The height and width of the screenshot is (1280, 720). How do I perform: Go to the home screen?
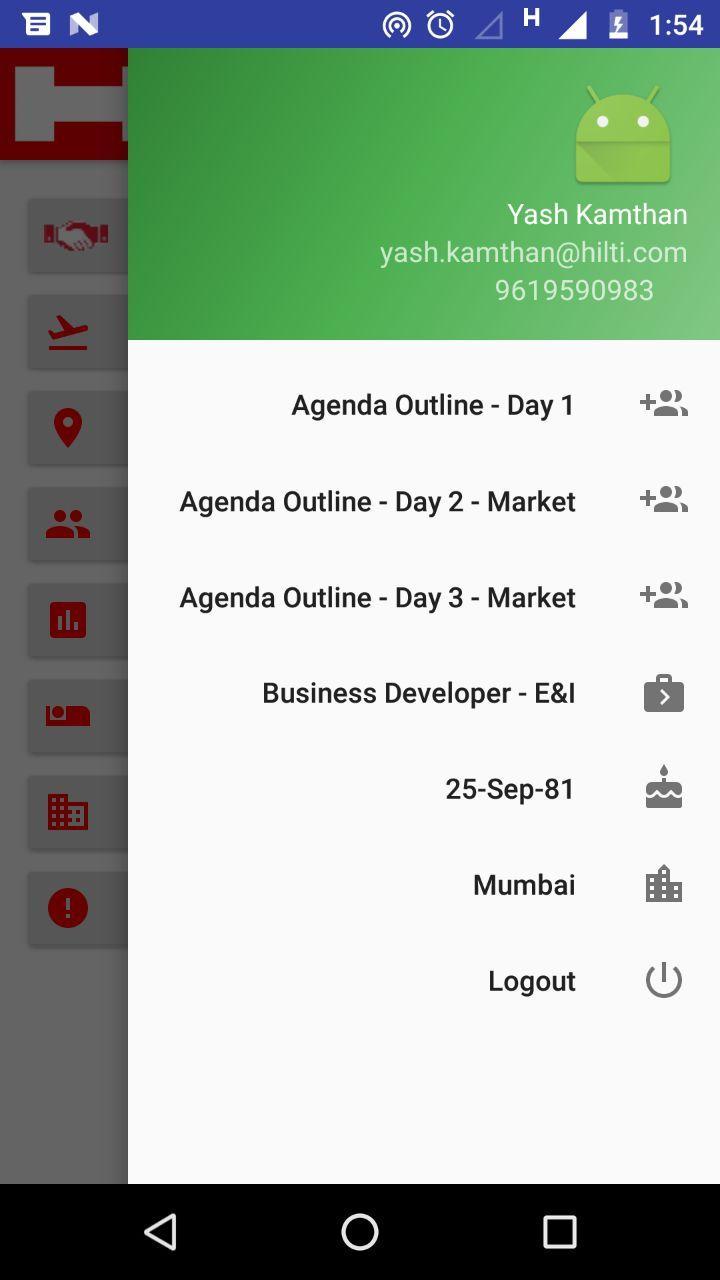click(x=360, y=1232)
